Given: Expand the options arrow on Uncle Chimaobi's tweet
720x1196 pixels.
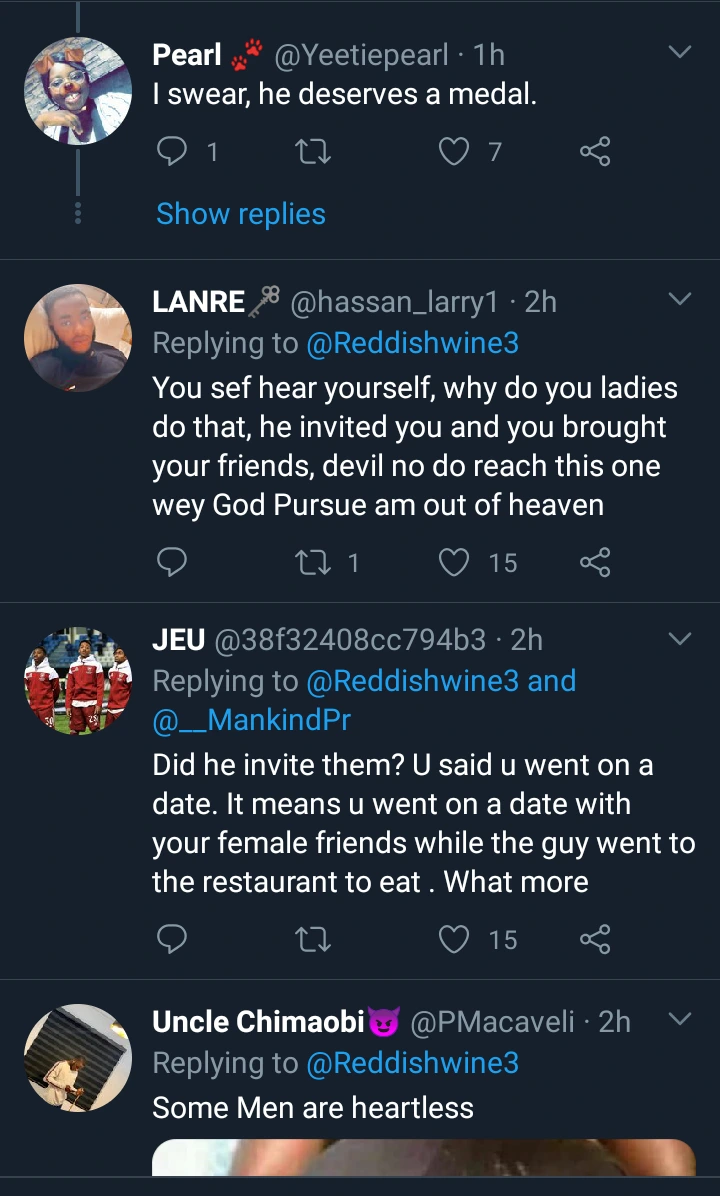Looking at the screenshot, I should (679, 1019).
